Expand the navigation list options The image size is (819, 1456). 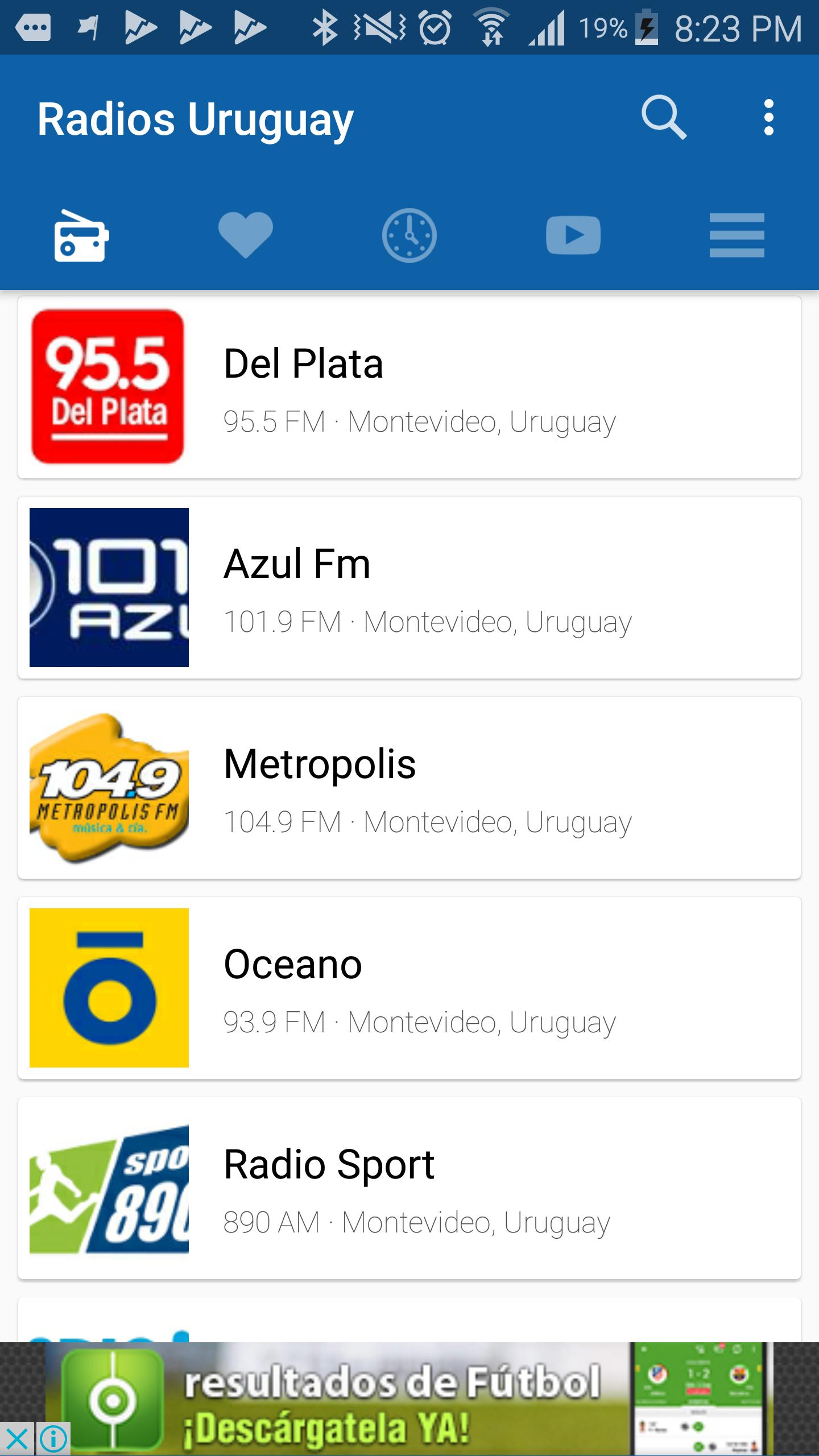[737, 235]
